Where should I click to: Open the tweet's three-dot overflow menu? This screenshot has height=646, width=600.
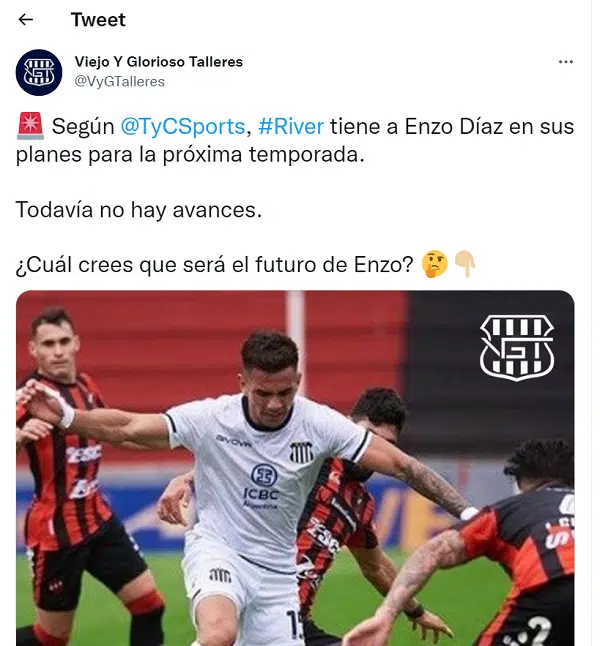565,62
